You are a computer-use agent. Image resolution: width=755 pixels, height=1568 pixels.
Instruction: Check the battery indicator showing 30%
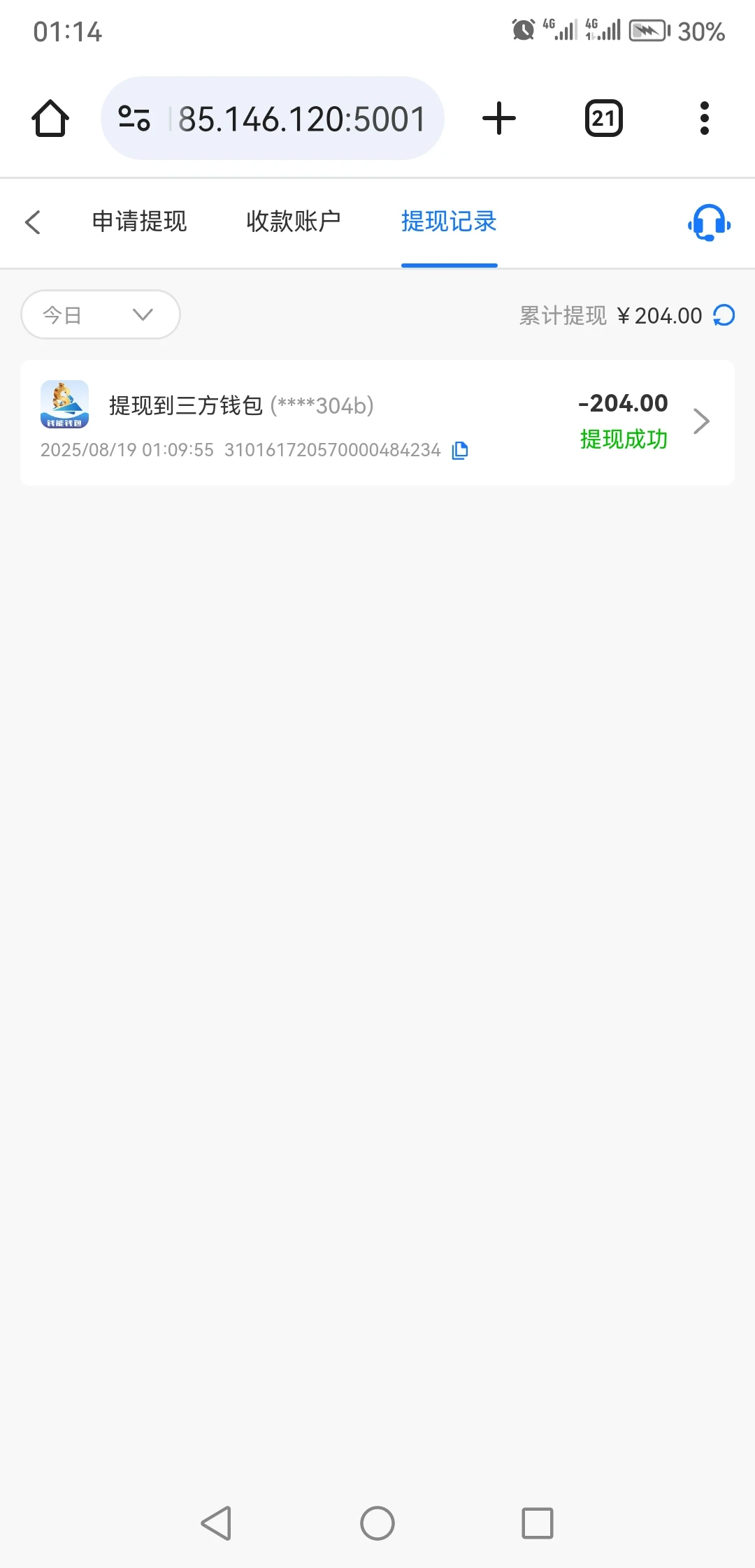(647, 31)
